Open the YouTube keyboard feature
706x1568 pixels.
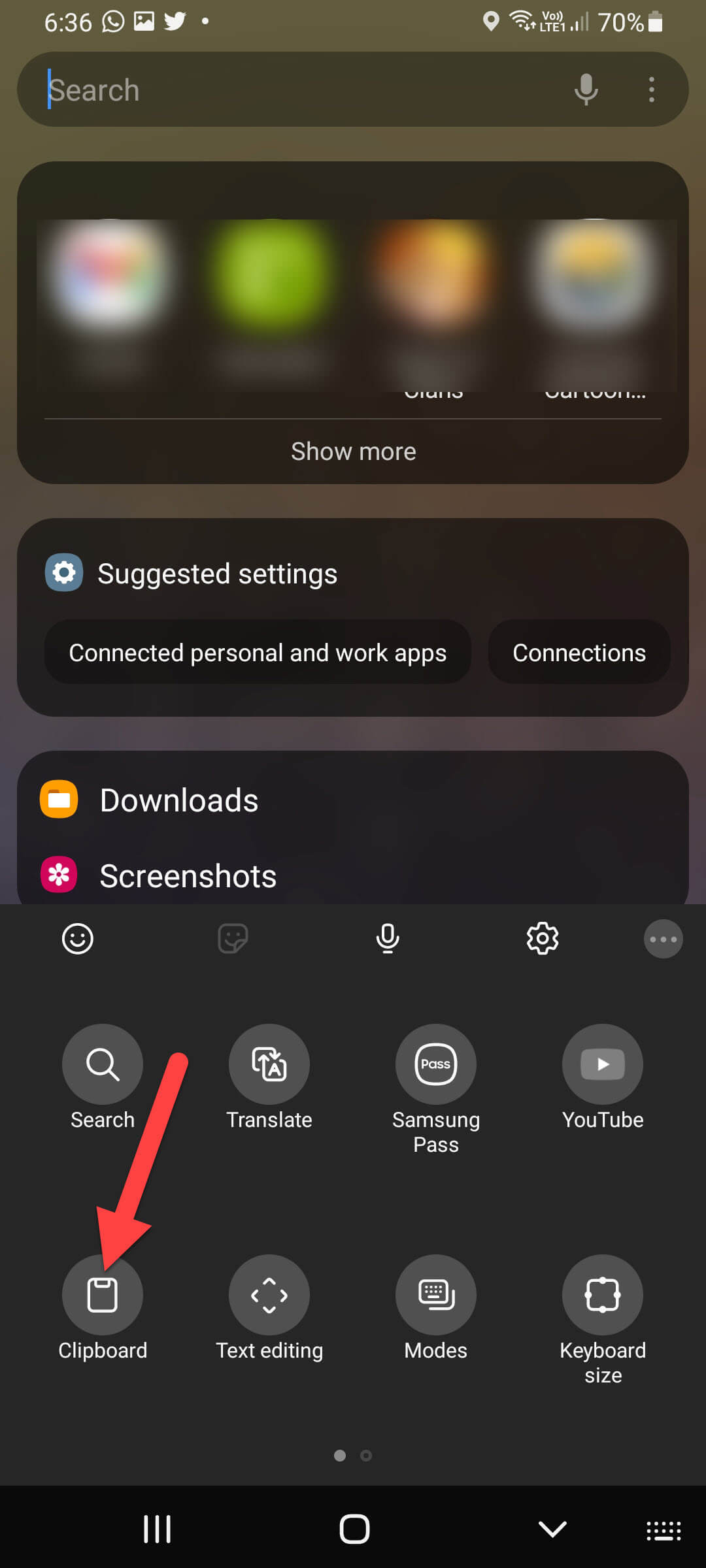(x=603, y=1065)
